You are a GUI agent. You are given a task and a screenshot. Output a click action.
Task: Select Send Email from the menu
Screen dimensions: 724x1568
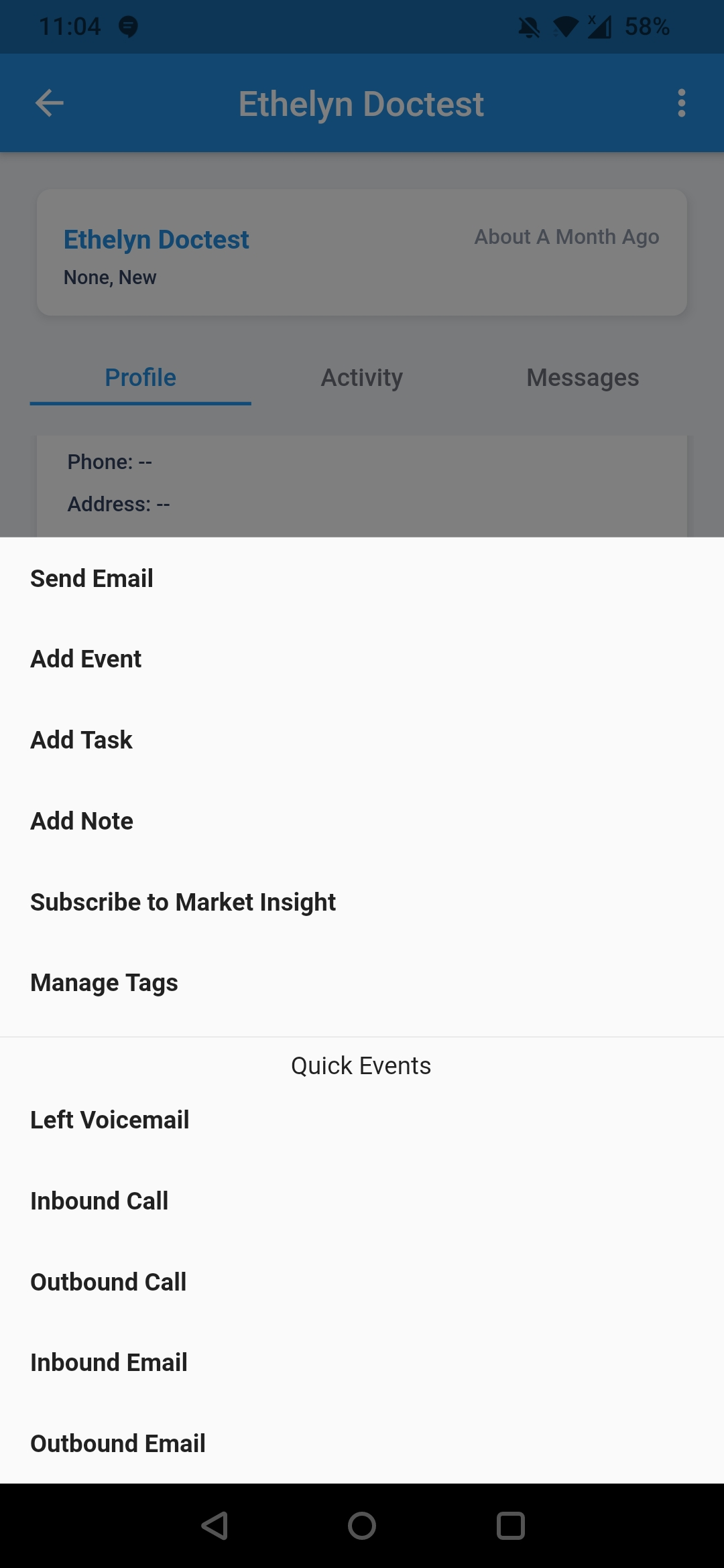click(91, 578)
